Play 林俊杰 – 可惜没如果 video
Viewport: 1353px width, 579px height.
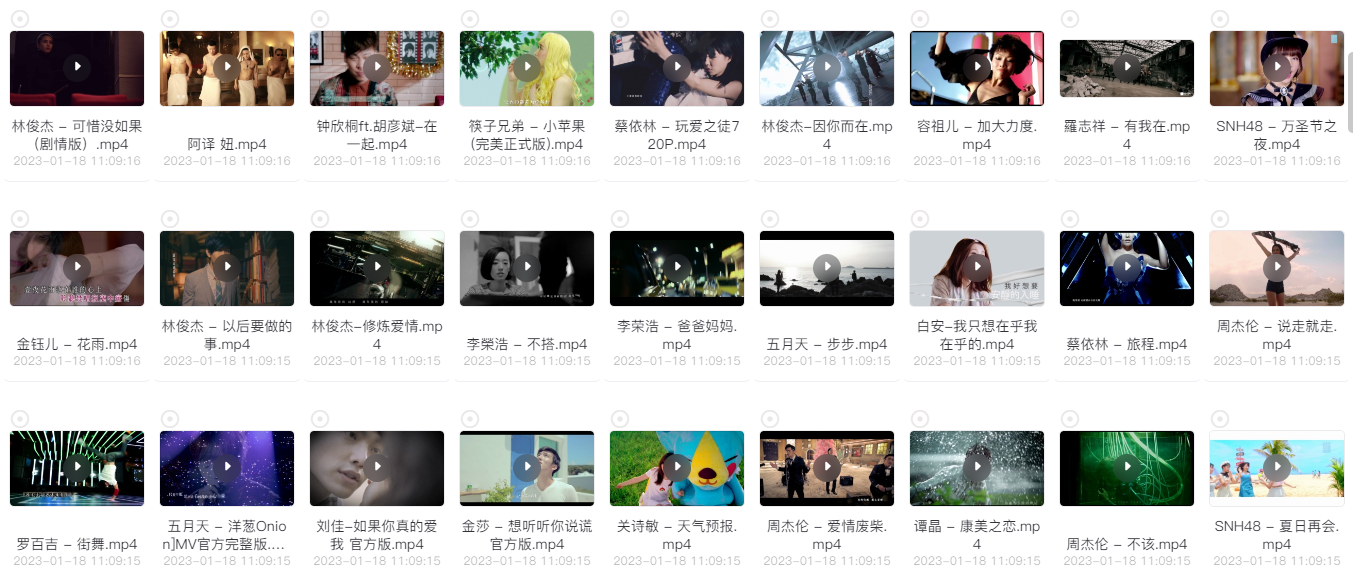(77, 68)
